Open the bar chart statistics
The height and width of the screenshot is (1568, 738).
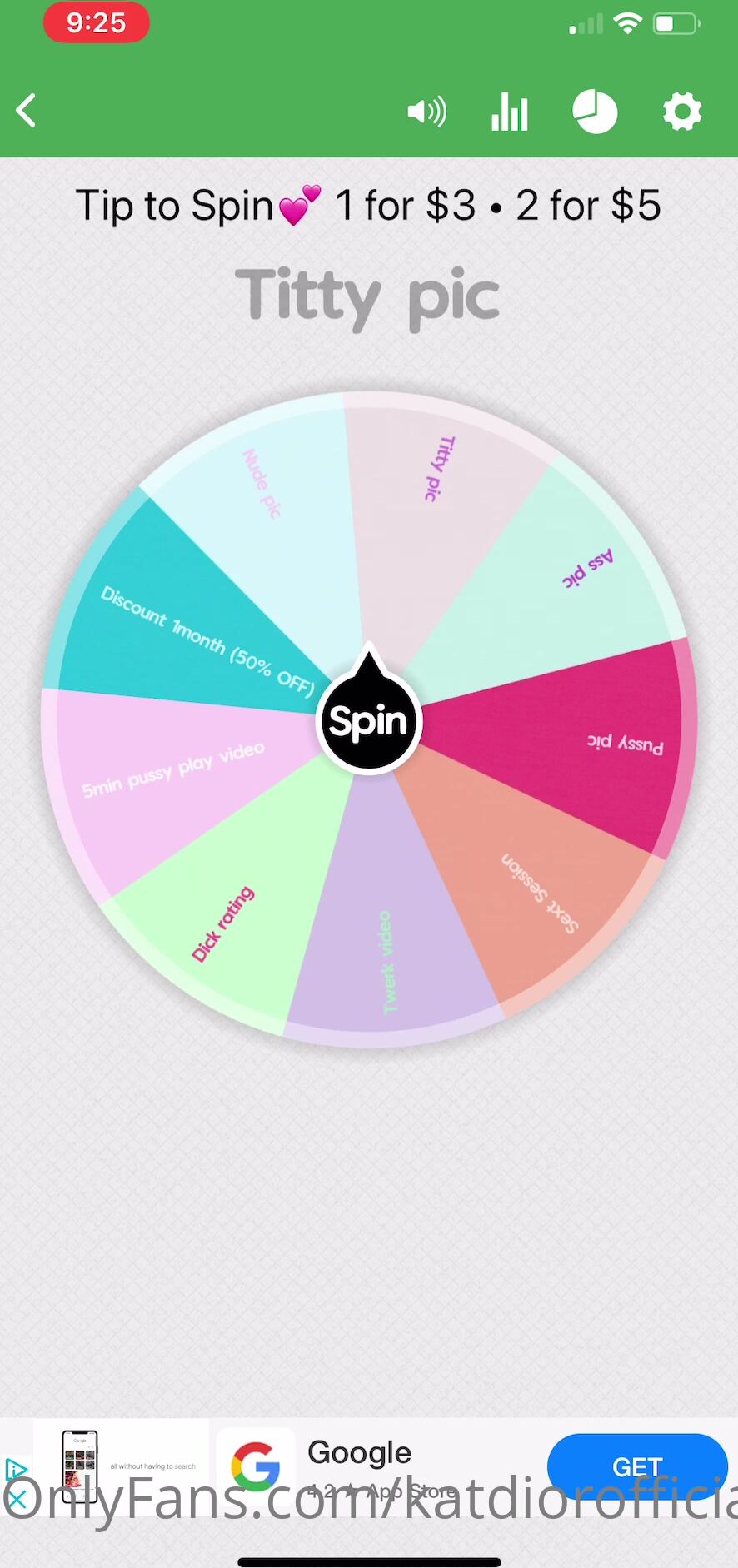(x=509, y=112)
